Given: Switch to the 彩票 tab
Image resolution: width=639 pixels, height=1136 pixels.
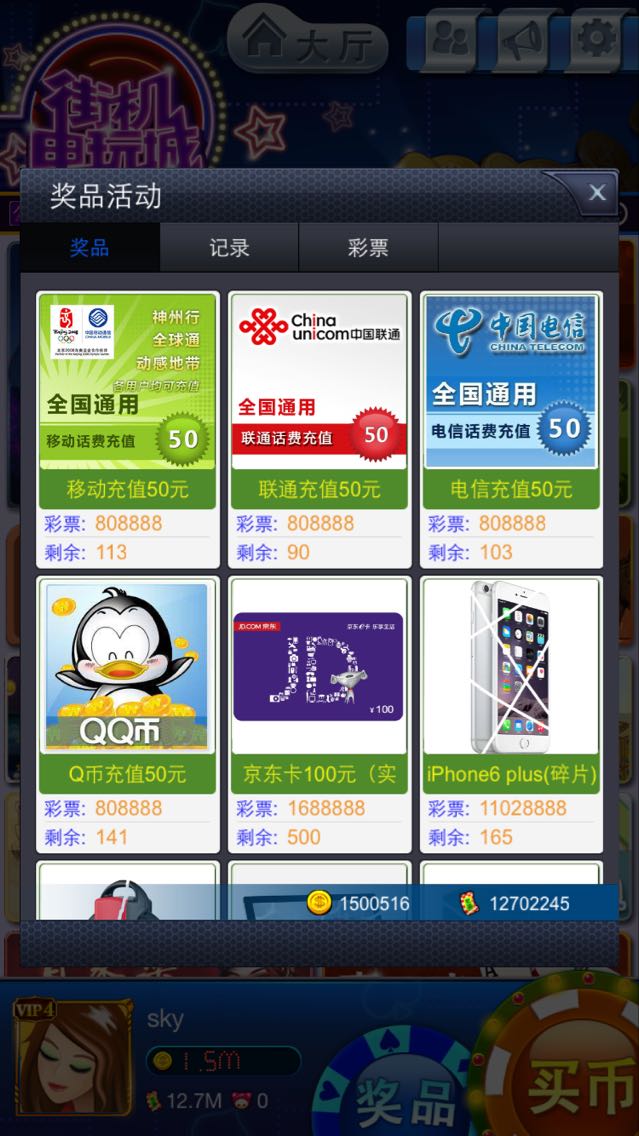Looking at the screenshot, I should coord(368,248).
